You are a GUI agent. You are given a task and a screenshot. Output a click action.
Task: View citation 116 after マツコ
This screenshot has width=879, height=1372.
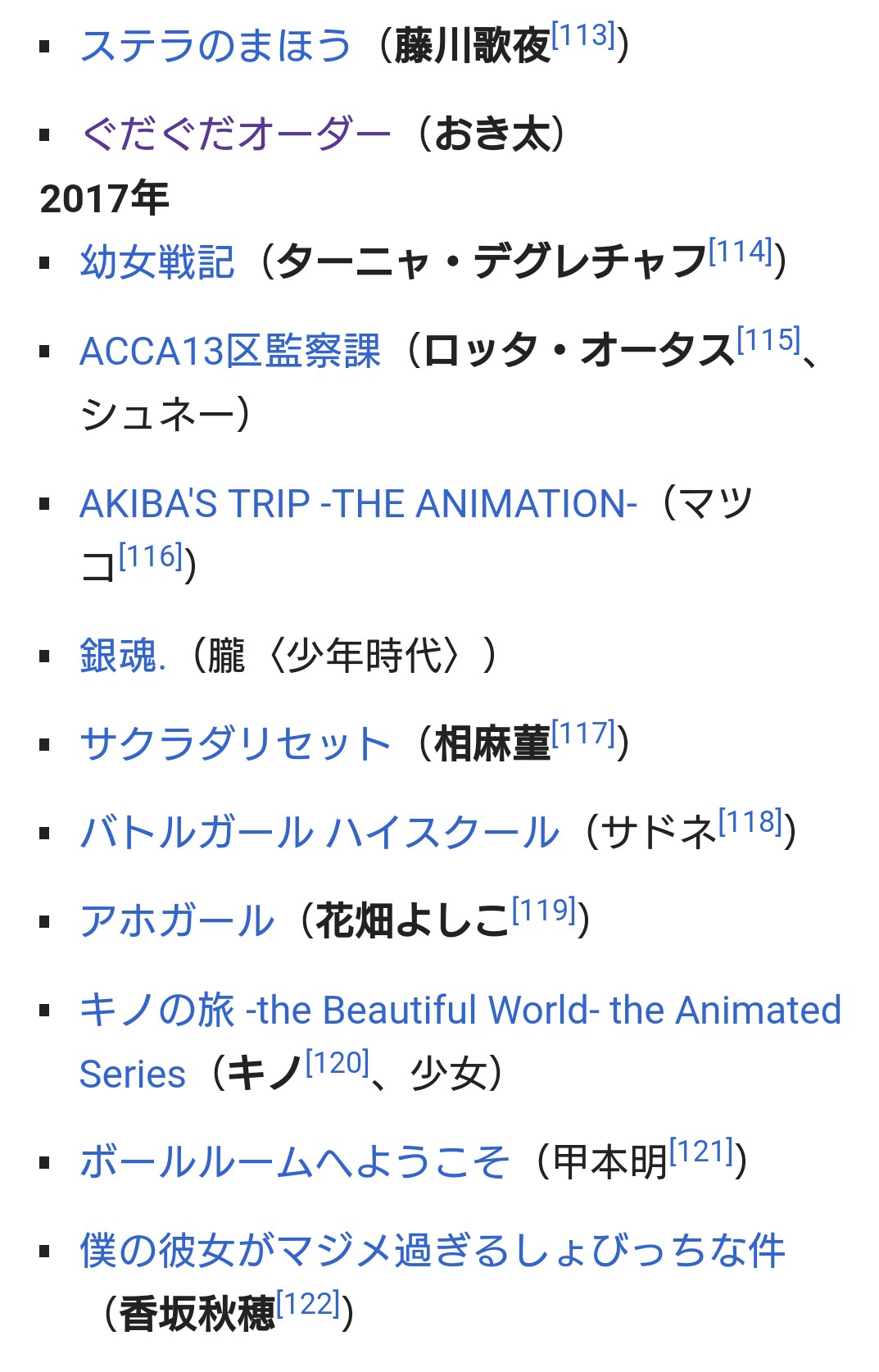click(x=151, y=557)
